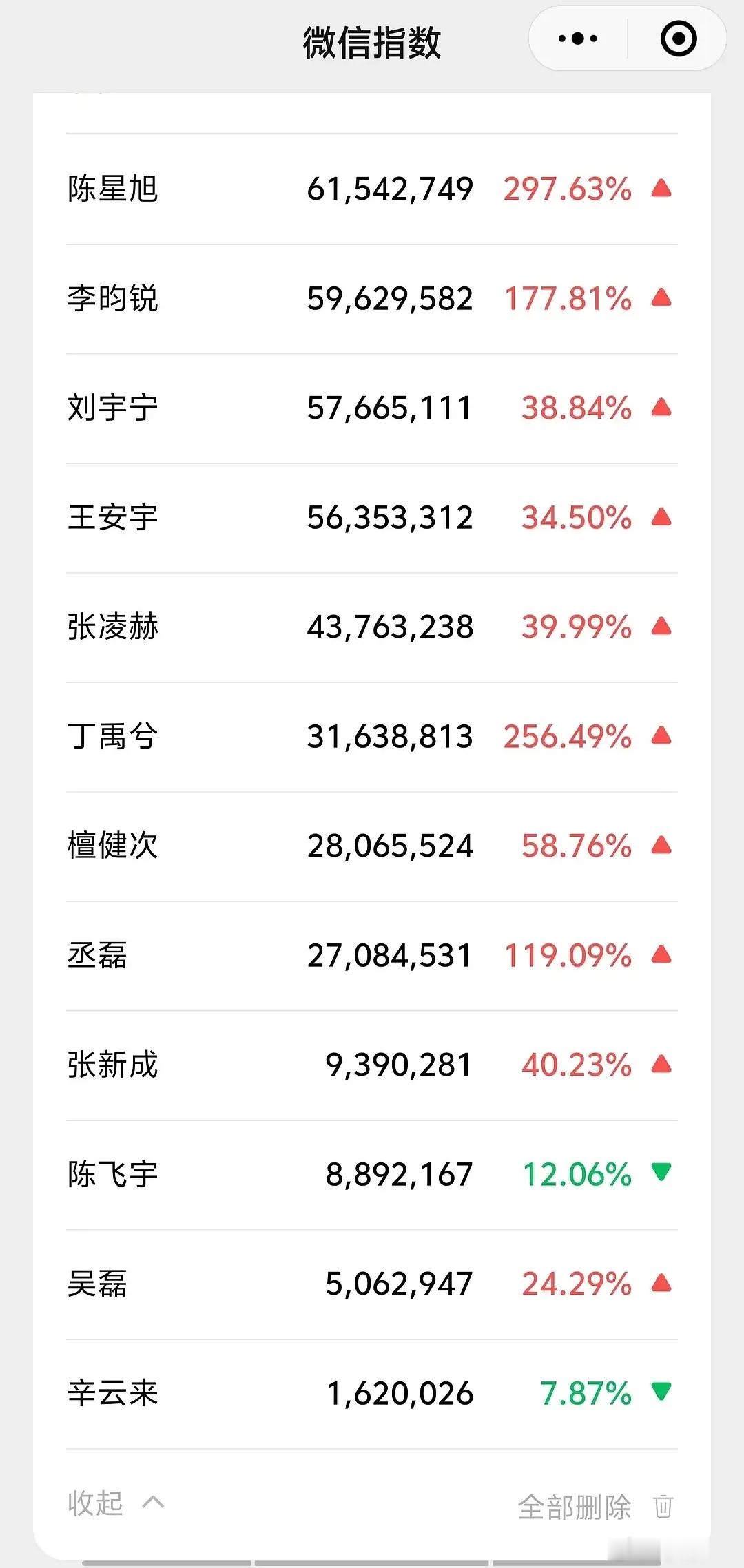
Task: Click the 微信指数 title bar
Action: (372, 39)
